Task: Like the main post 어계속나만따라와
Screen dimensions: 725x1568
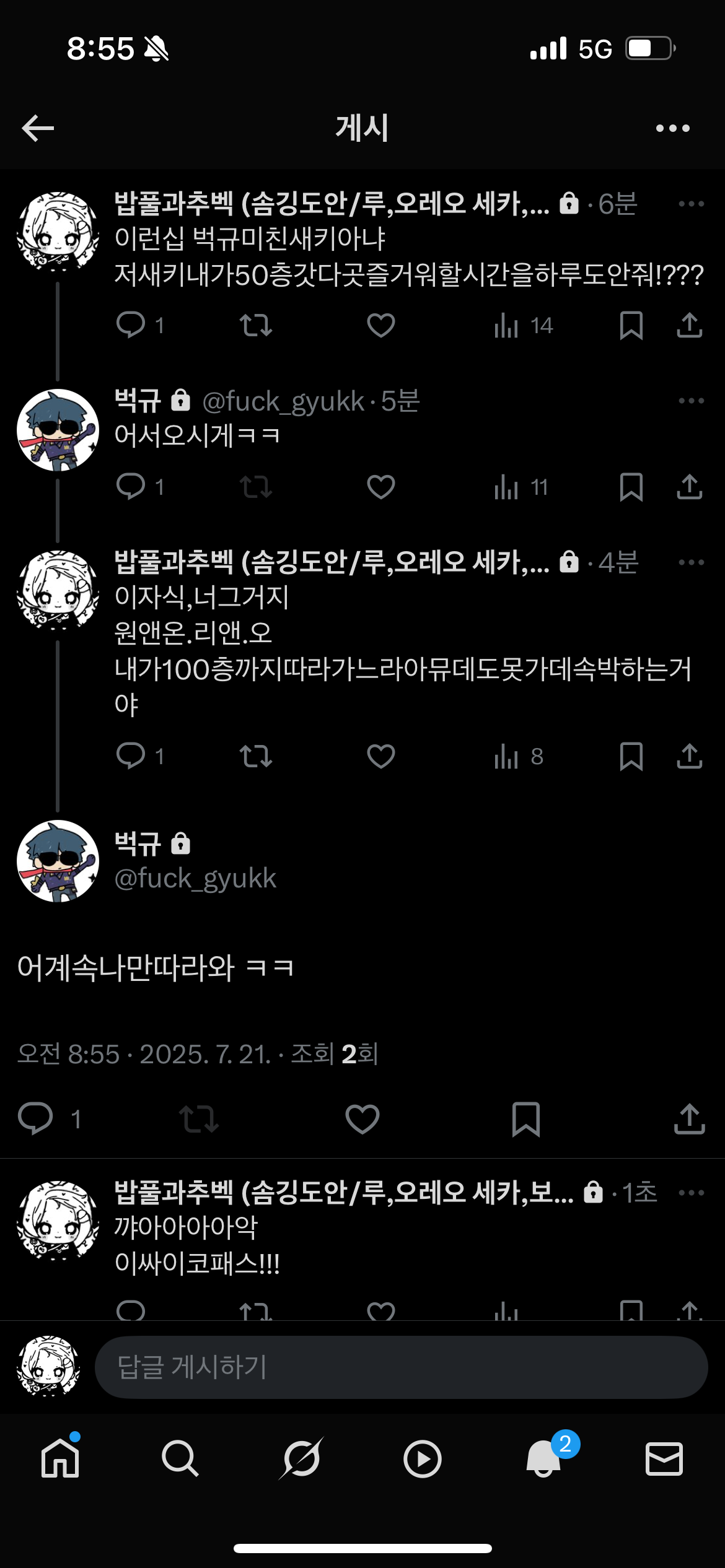Action: 362,1119
